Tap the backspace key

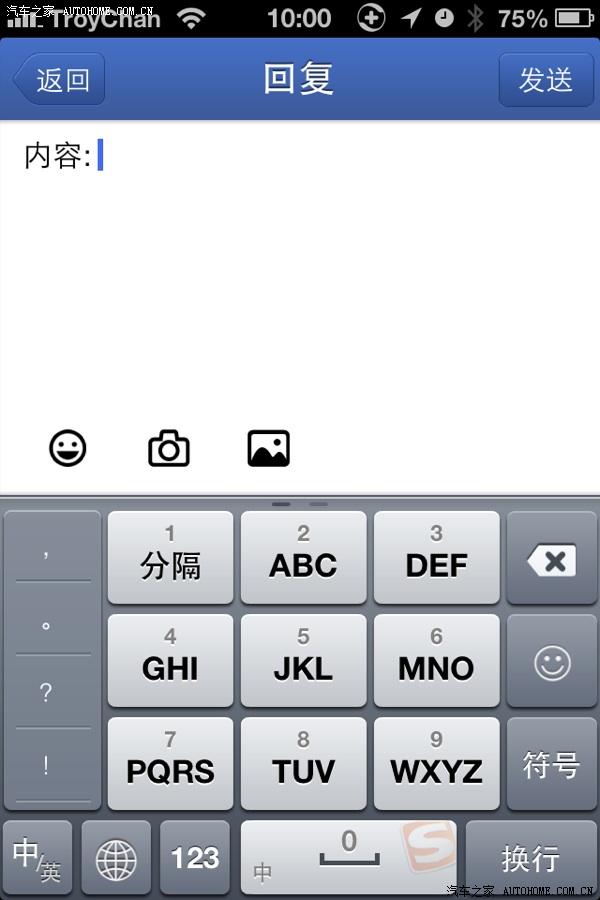tap(552, 560)
